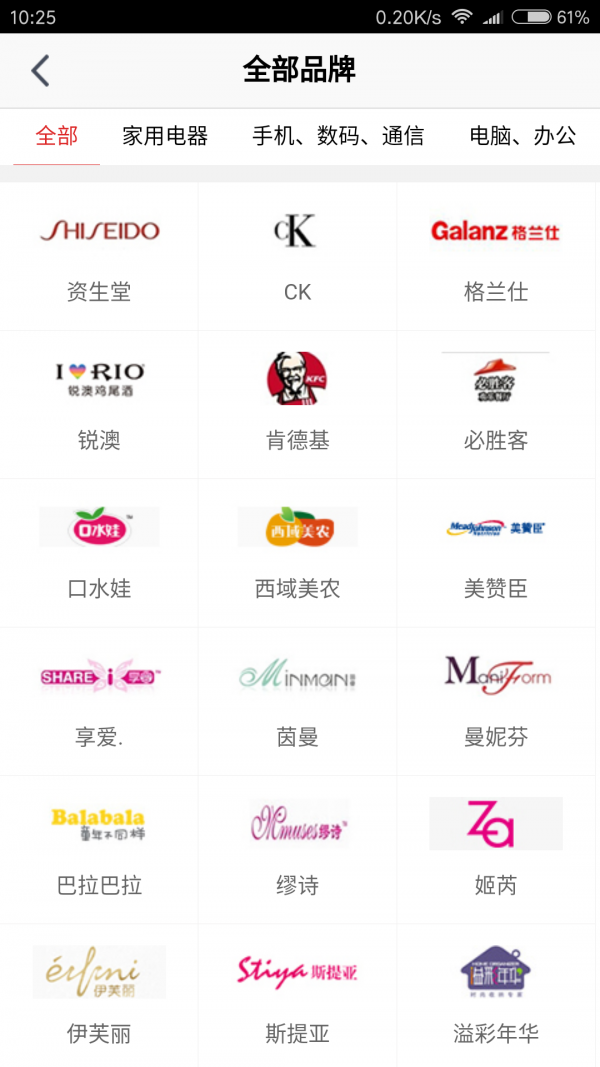Switch to the 手机、数码、通信 tab
The height and width of the screenshot is (1067, 600).
[x=338, y=136]
